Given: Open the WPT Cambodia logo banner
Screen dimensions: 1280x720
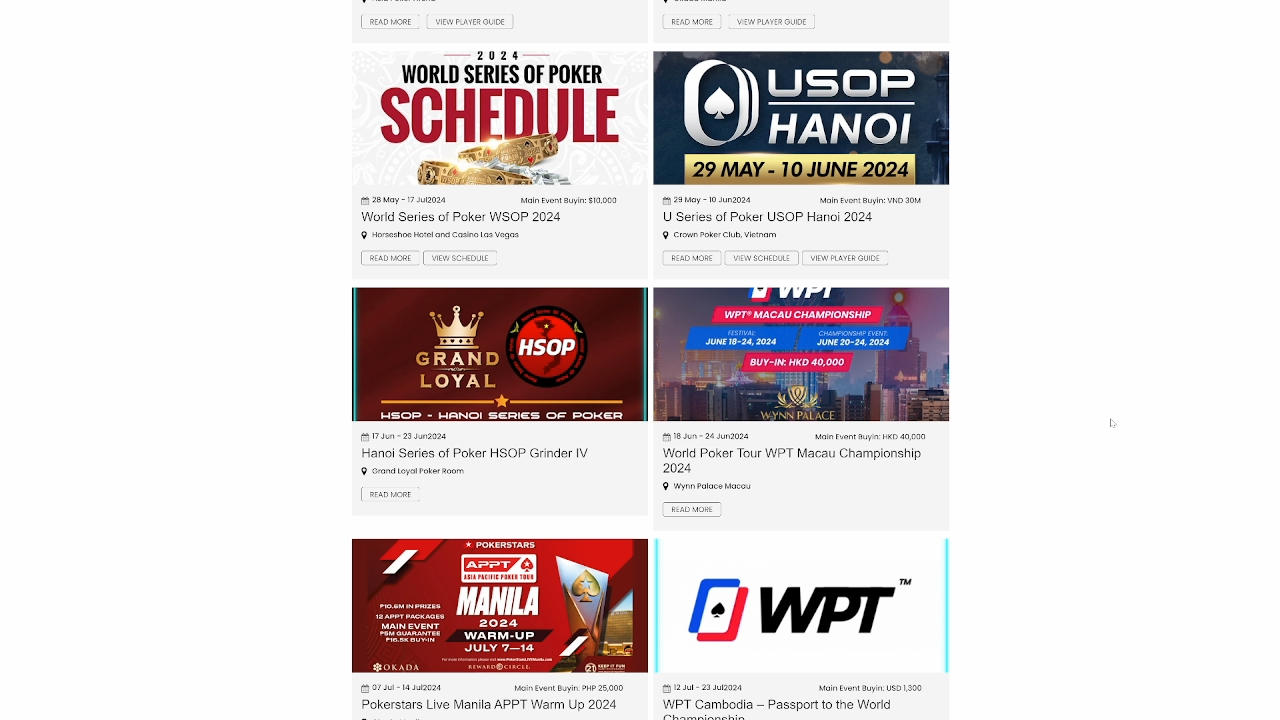Looking at the screenshot, I should [x=800, y=605].
